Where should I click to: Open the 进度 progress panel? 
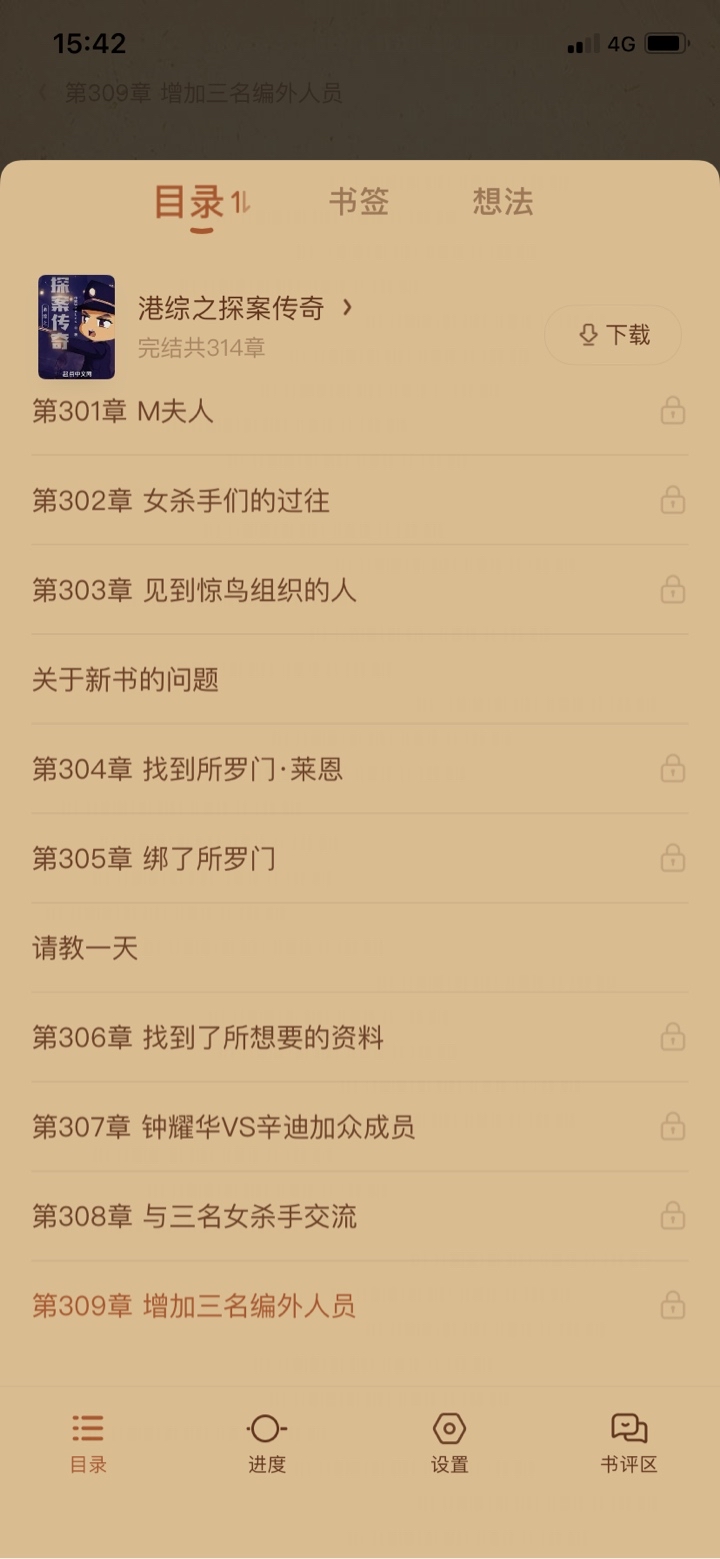[267, 1442]
